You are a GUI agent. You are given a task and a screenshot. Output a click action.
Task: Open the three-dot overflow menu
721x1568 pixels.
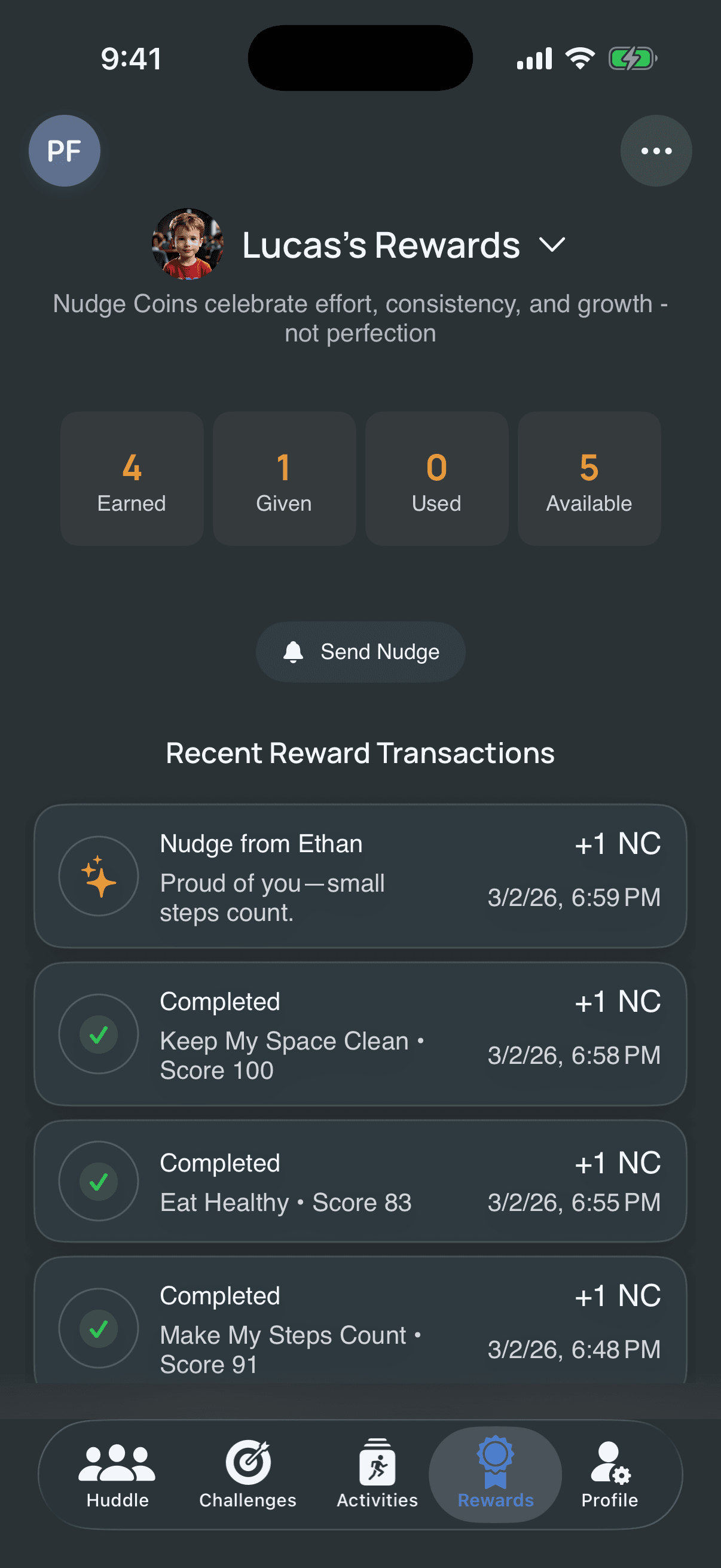(656, 150)
